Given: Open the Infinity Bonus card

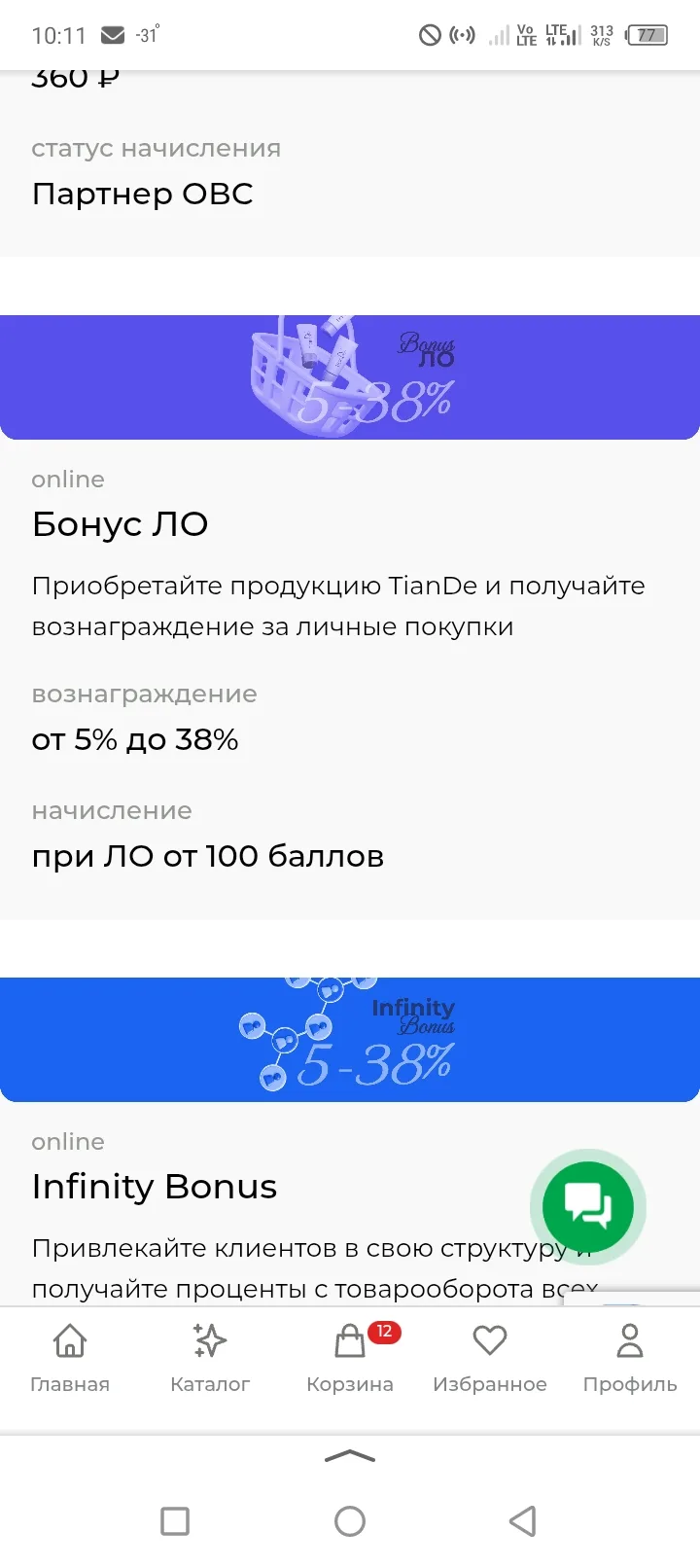Looking at the screenshot, I should [155, 1187].
